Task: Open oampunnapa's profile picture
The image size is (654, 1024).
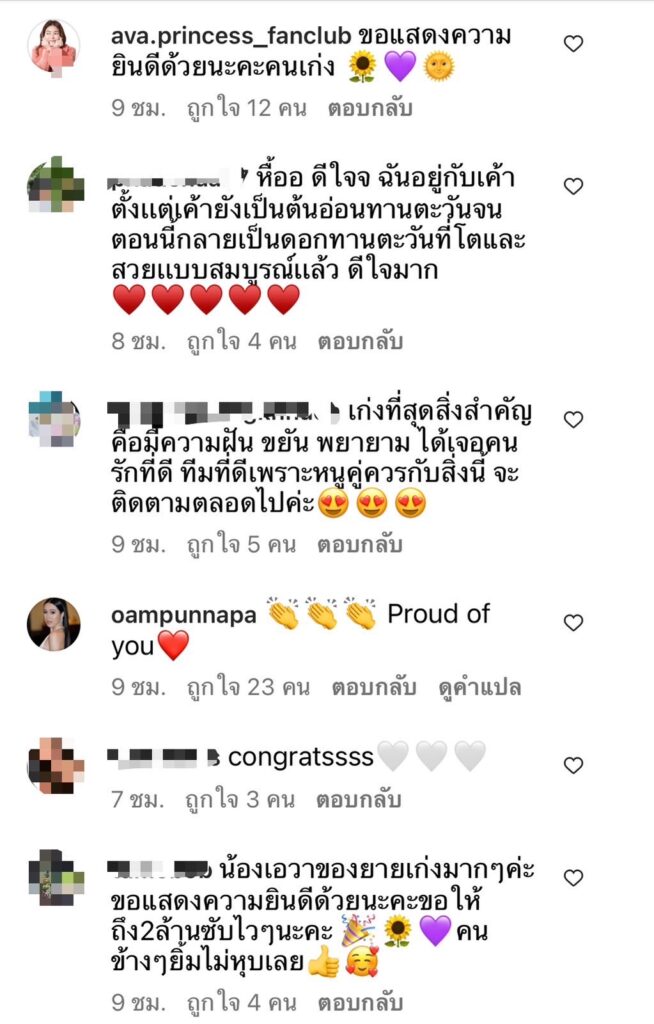Action: (x=53, y=625)
